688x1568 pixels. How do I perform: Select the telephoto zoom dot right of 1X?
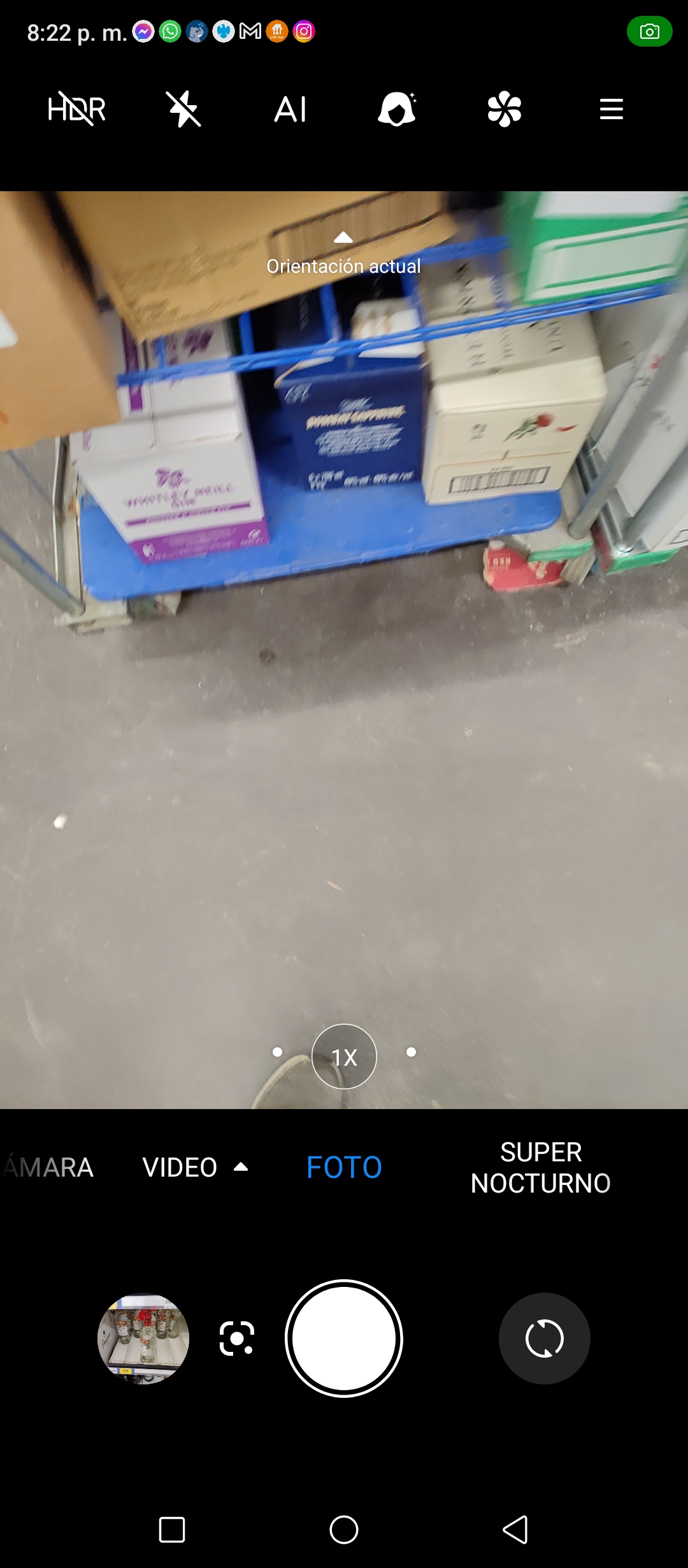click(412, 1052)
